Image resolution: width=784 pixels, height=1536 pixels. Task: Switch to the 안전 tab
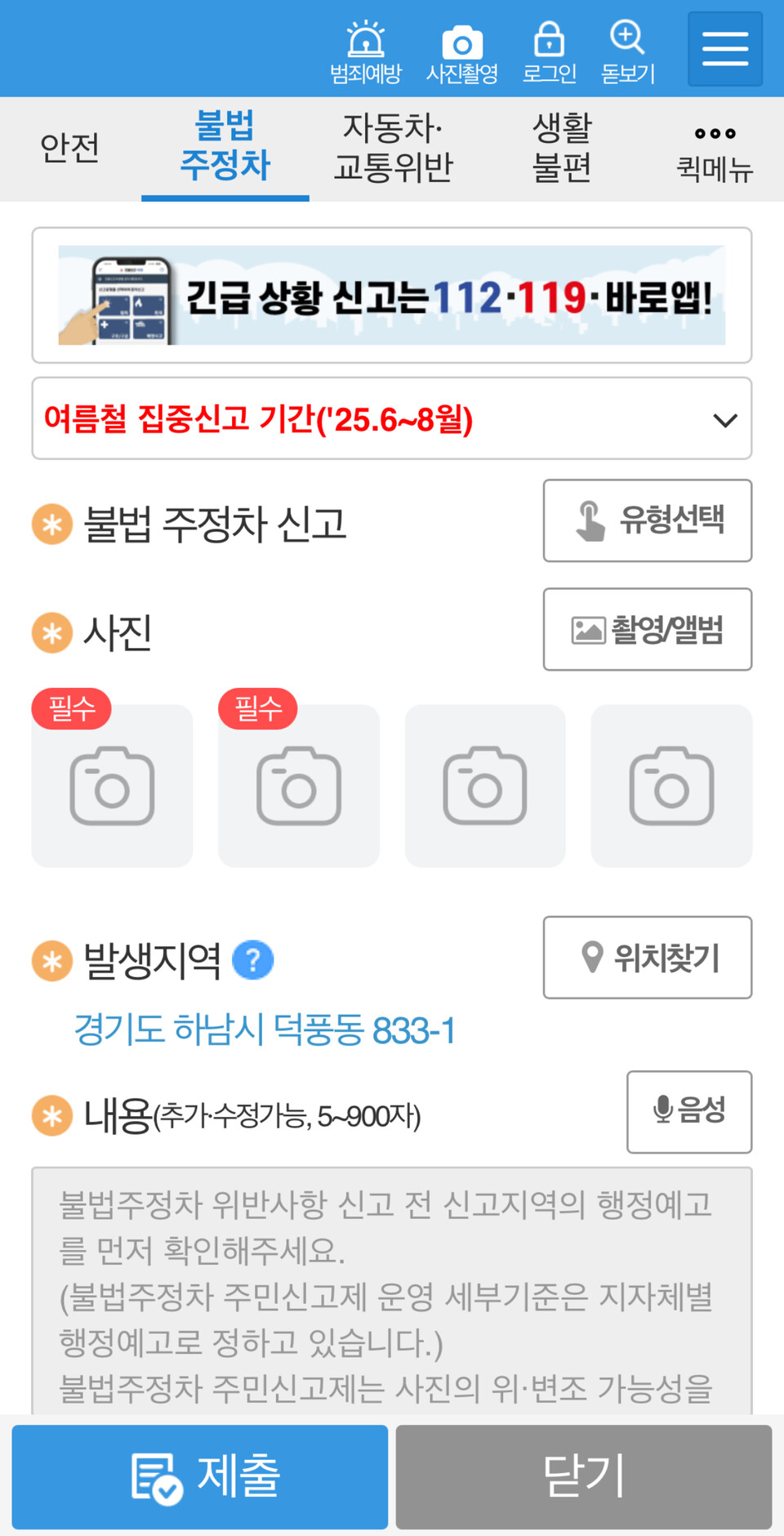tap(70, 148)
